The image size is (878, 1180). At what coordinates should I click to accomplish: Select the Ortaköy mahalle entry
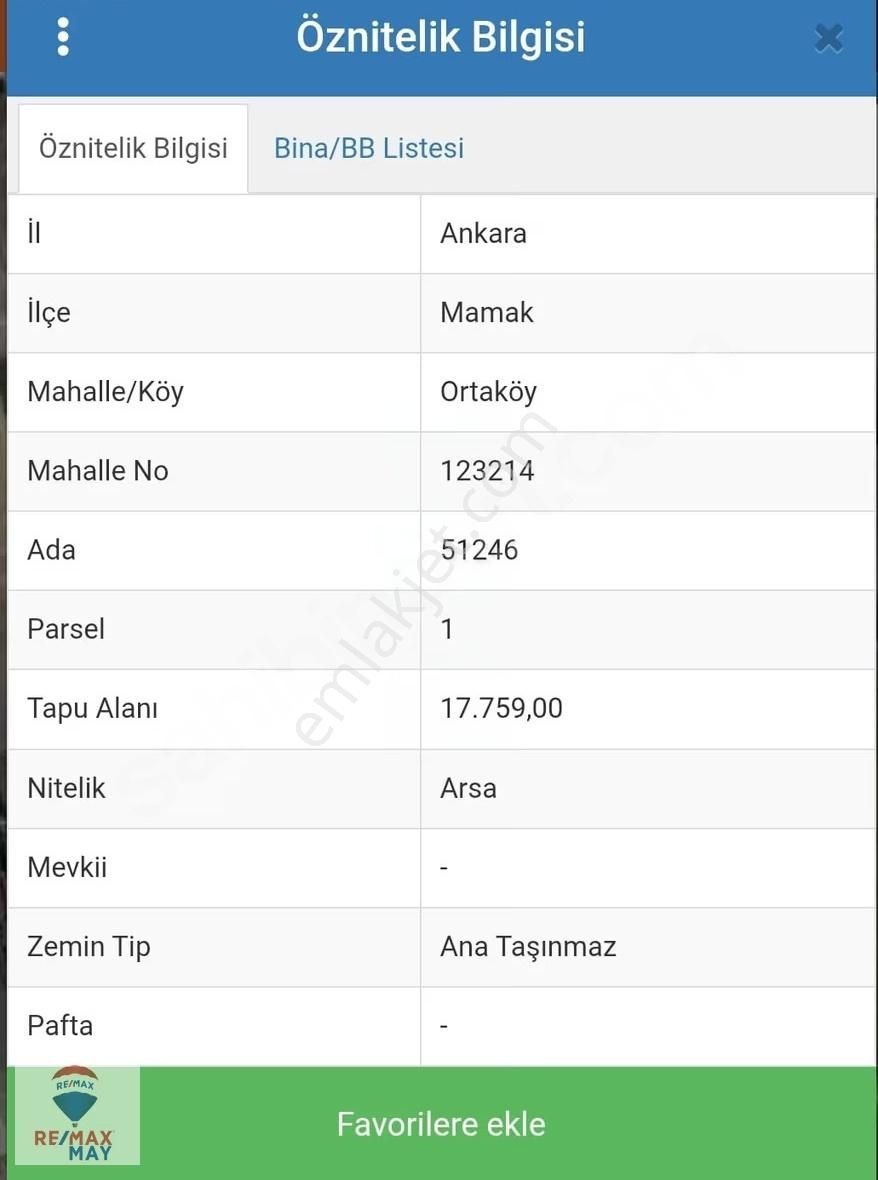point(489,392)
